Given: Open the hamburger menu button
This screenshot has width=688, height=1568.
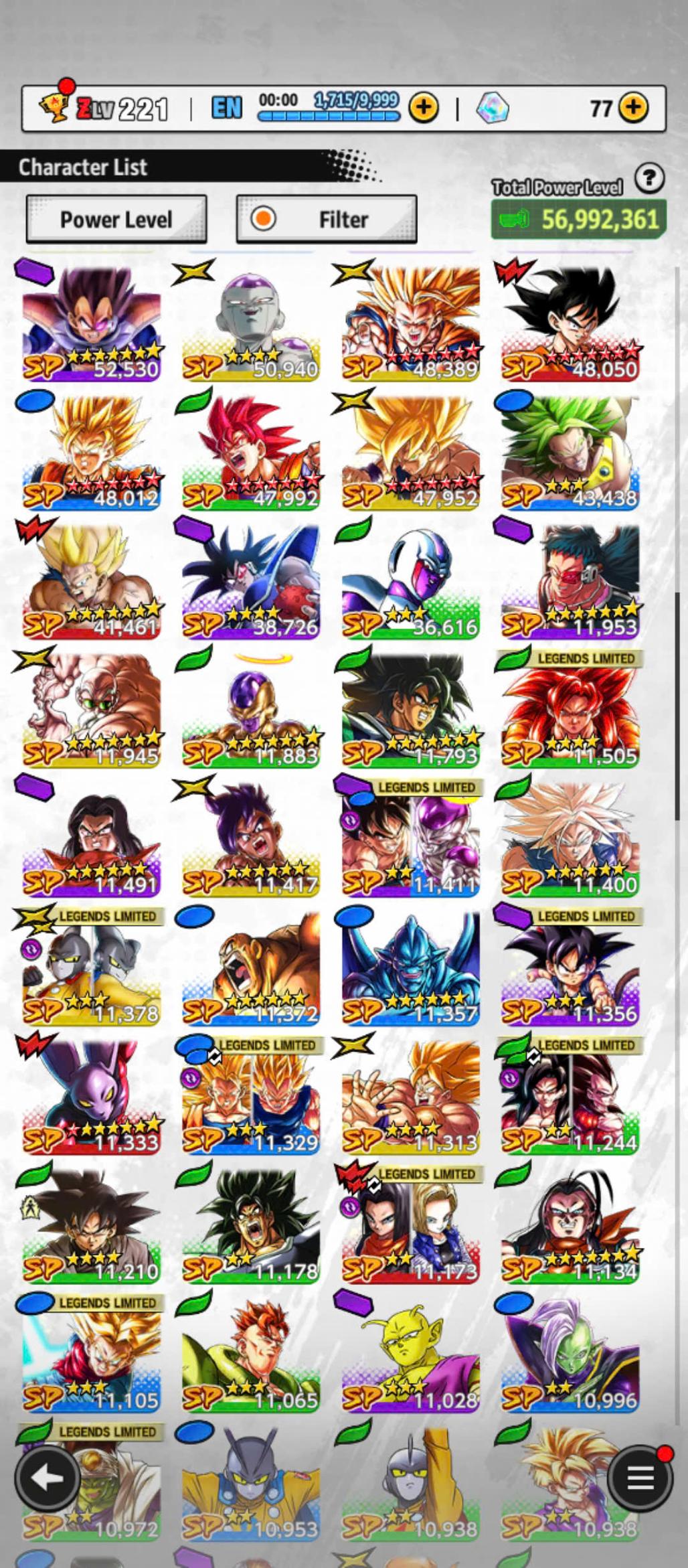Looking at the screenshot, I should 640,1478.
